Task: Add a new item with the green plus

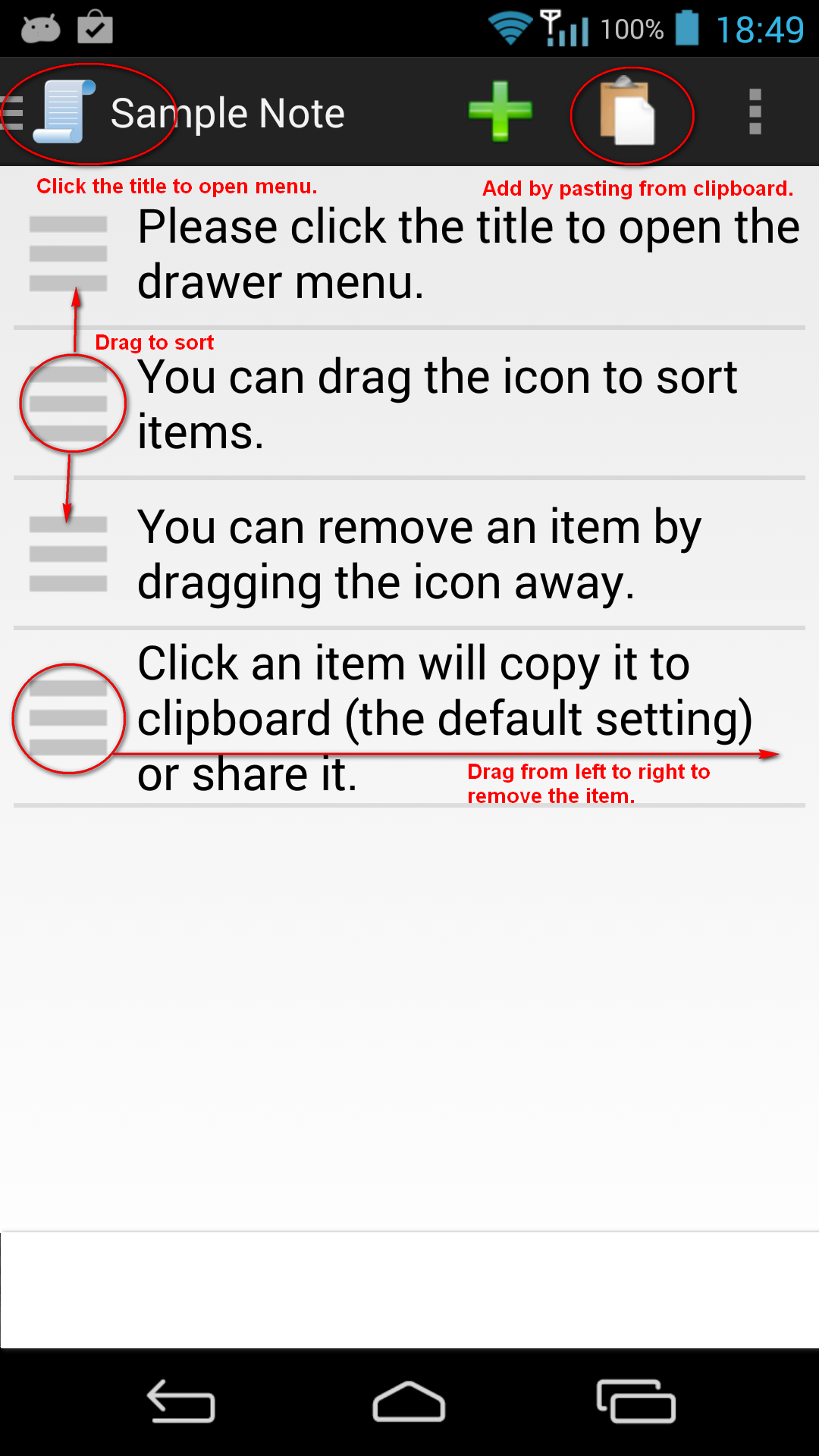Action: (500, 112)
